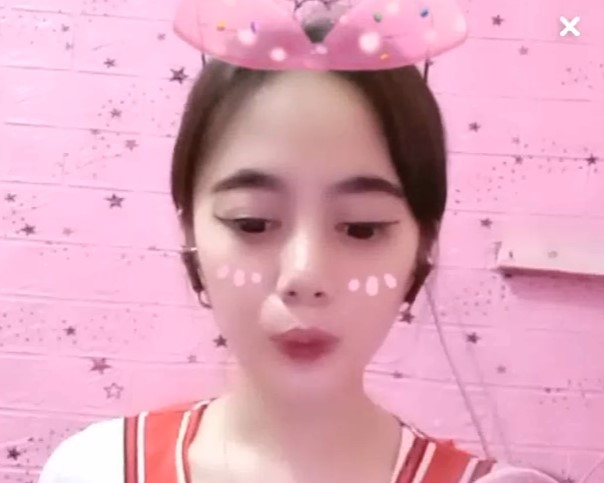Close the live video with the X
The height and width of the screenshot is (483, 604).
570,27
